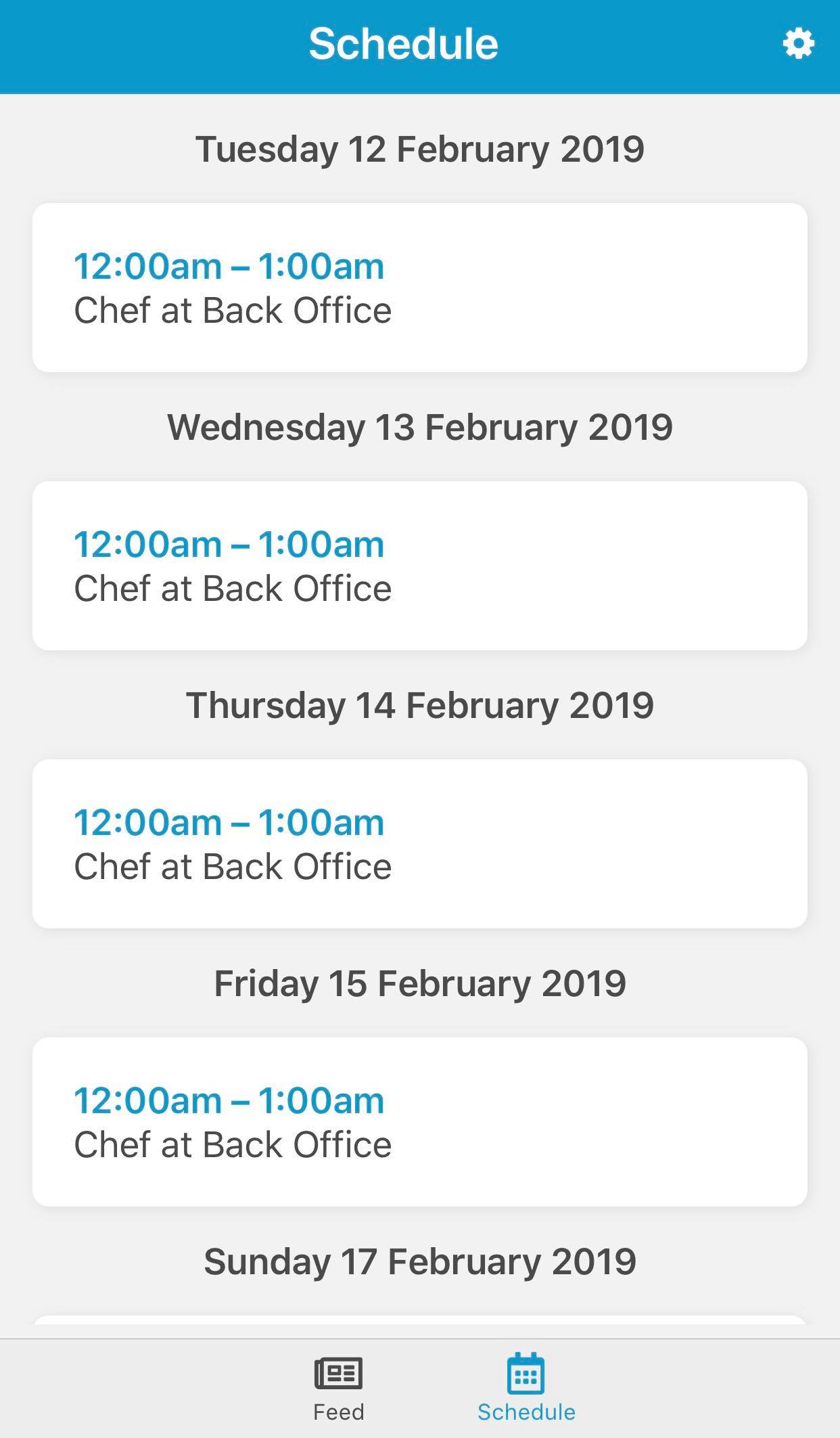The image size is (840, 1438).
Task: View the Thursday 14 February Chef shift
Action: 419,844
